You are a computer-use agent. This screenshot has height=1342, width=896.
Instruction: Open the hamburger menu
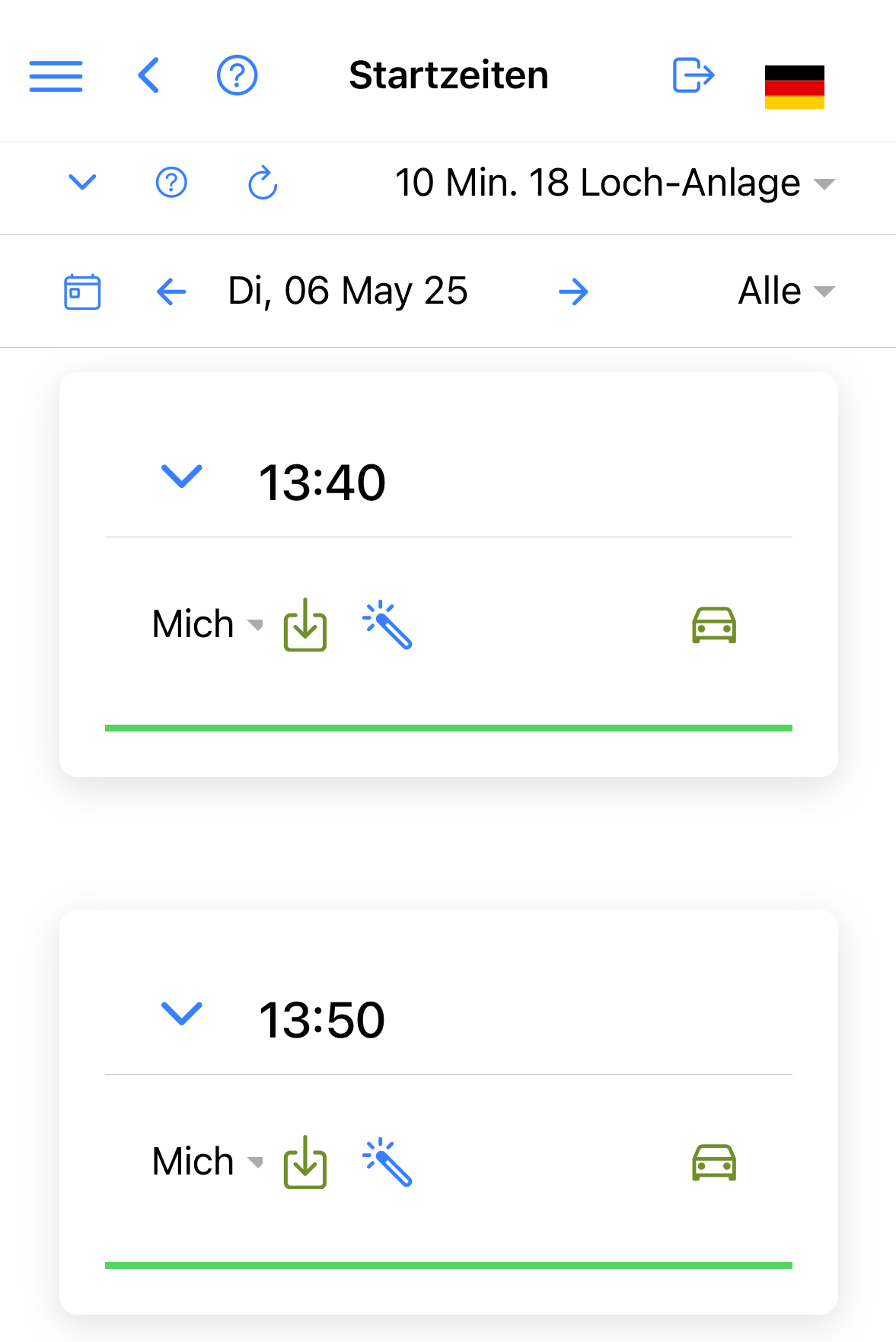[x=56, y=76]
